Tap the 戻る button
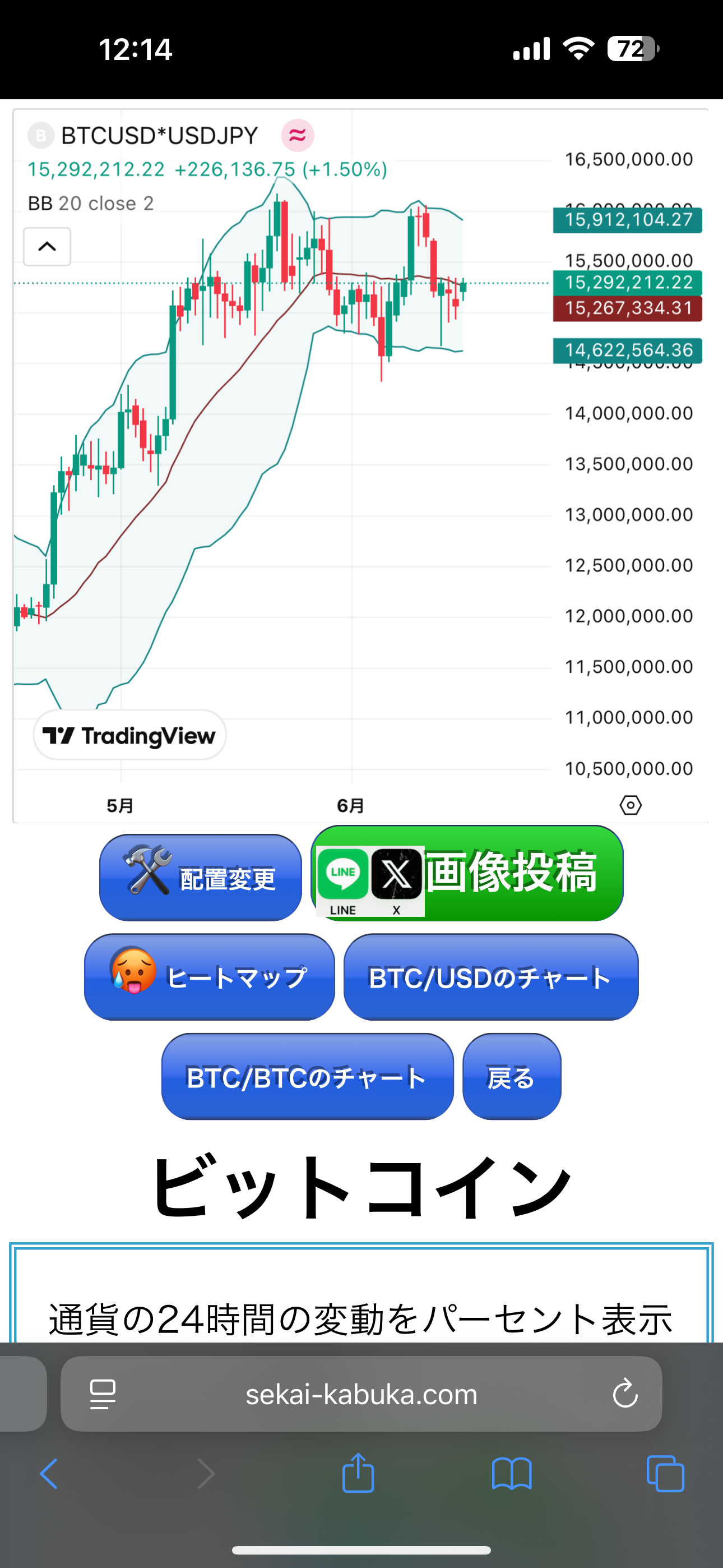Viewport: 723px width, 1568px height. tap(512, 1076)
